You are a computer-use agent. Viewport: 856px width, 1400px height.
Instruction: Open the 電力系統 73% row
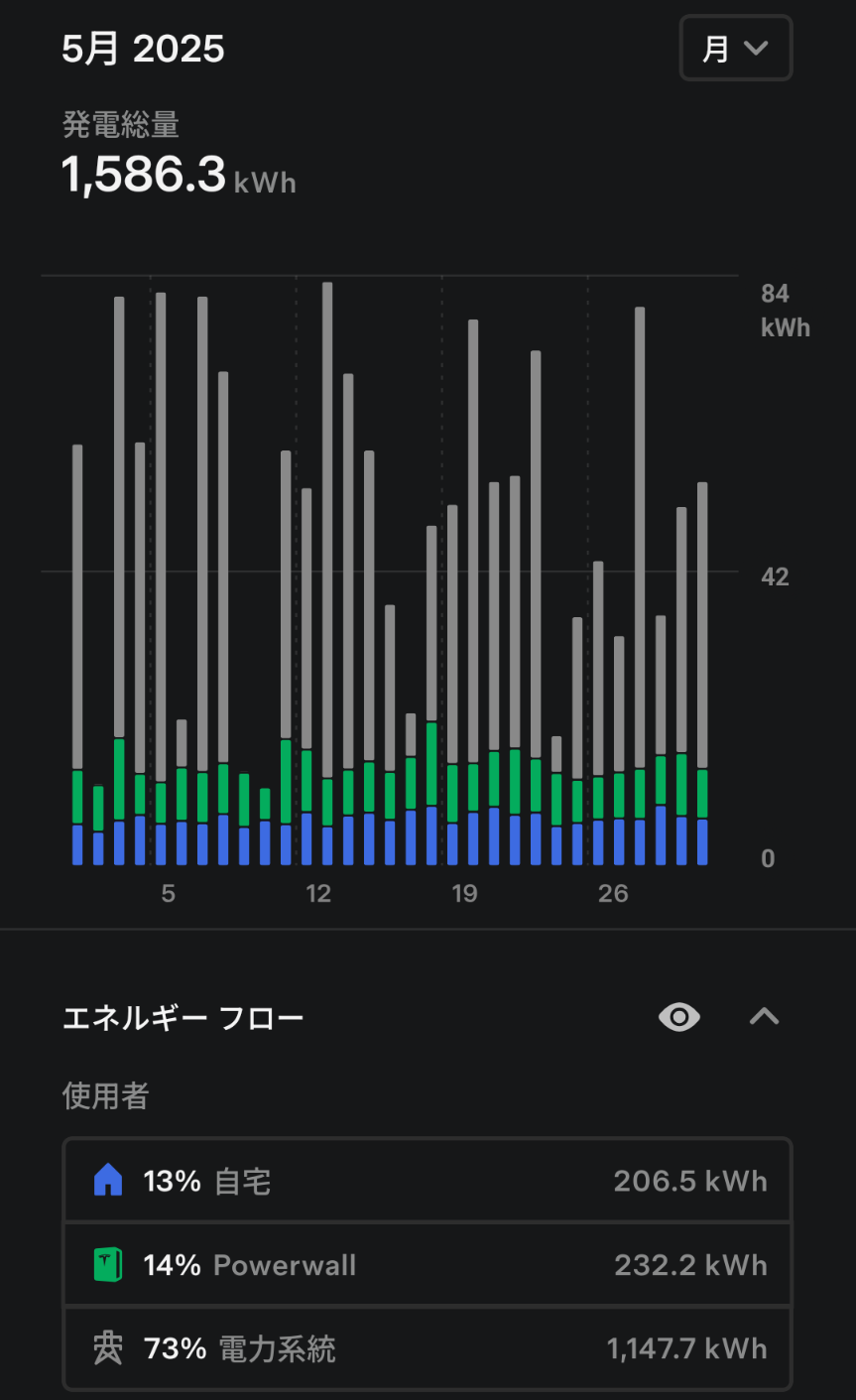pos(428,1347)
